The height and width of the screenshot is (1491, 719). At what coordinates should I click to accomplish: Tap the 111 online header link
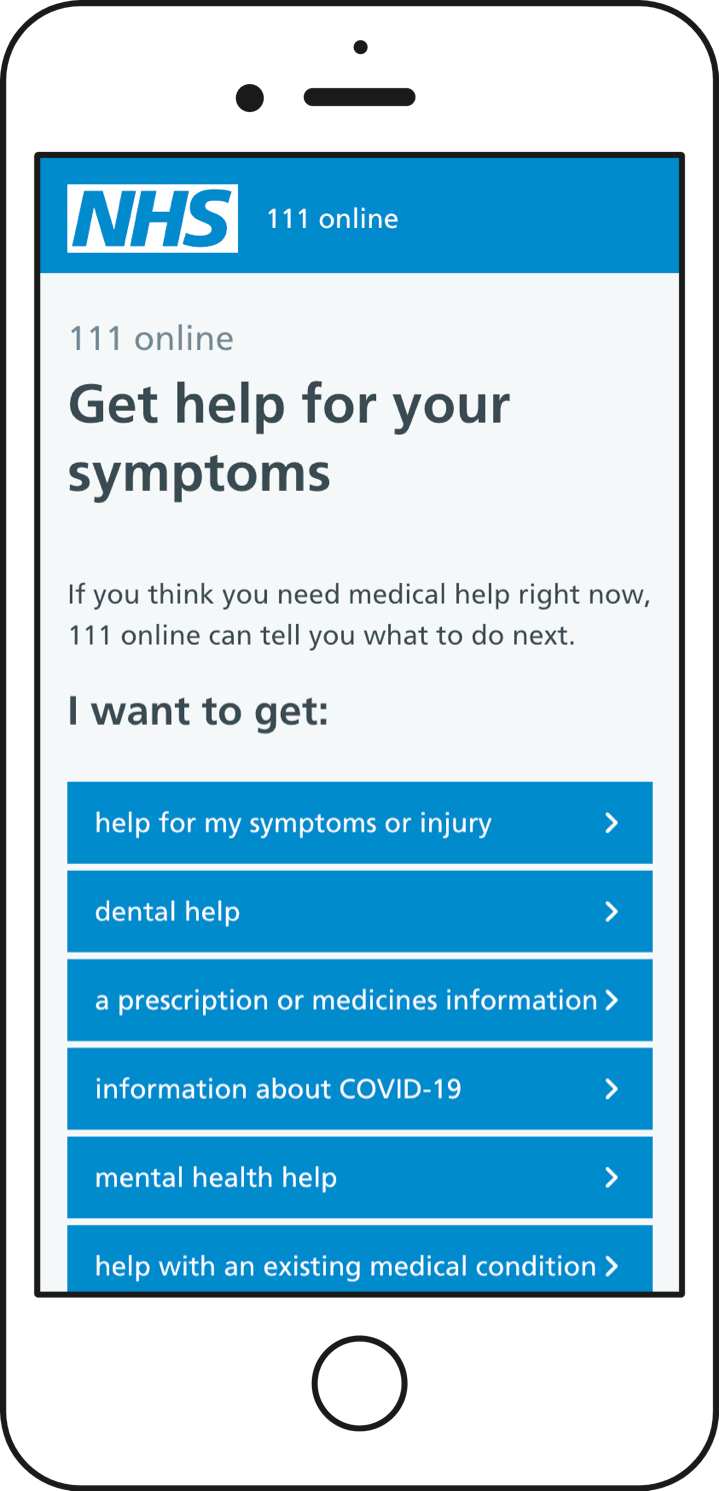pos(332,219)
